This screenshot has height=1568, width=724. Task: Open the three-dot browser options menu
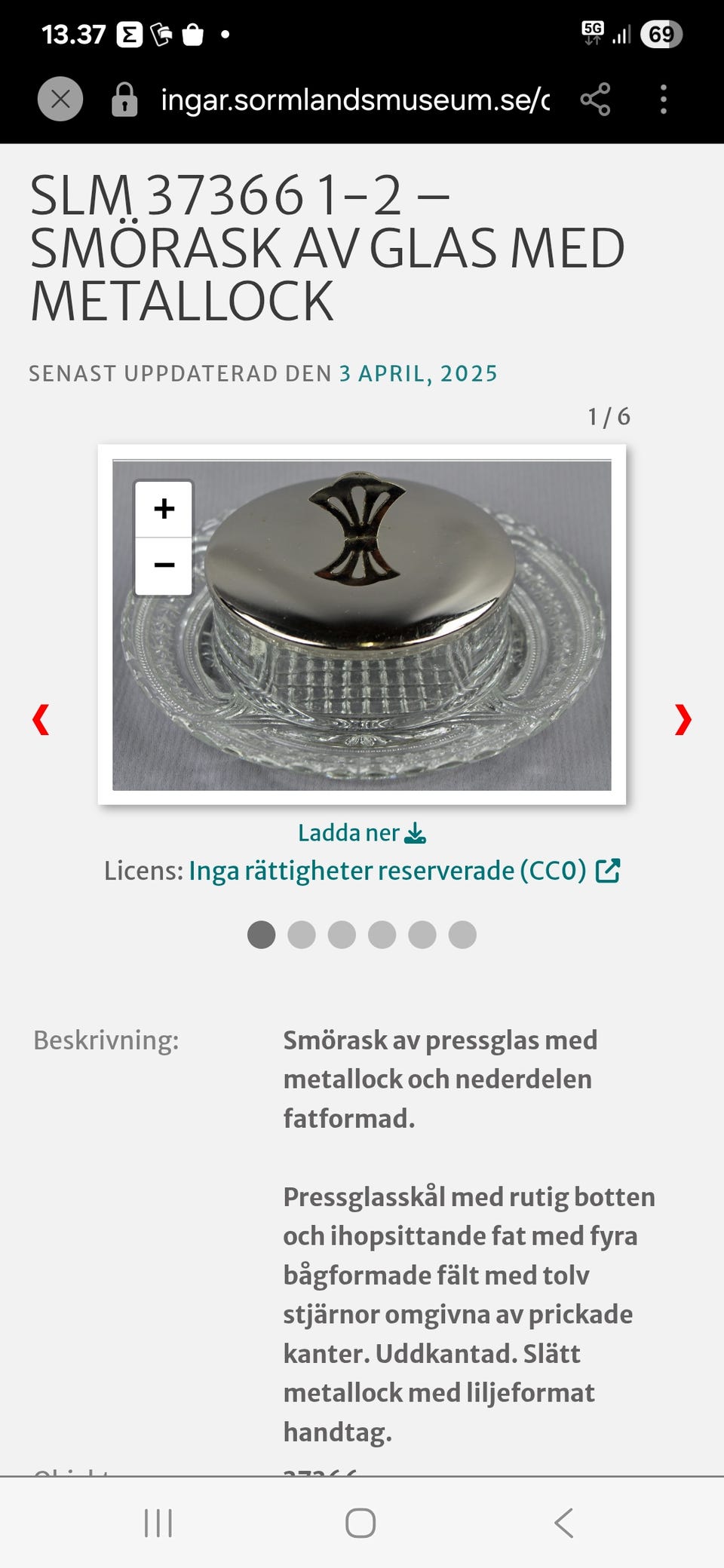[x=664, y=99]
